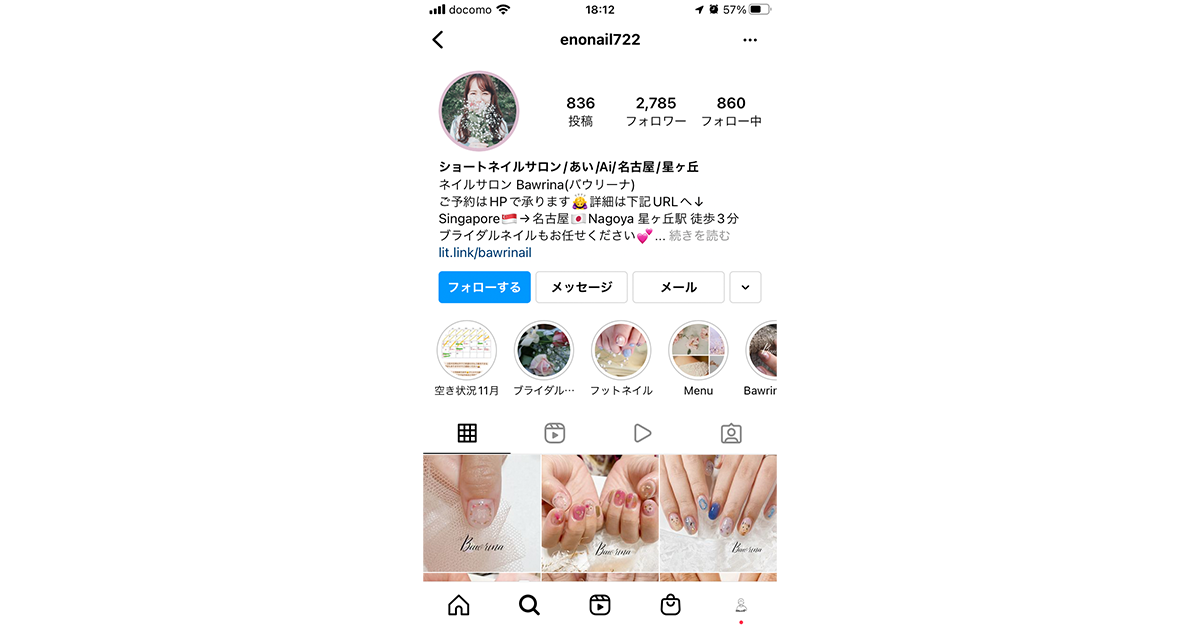Screen dimensions: 1200x628
Task: Open メッセージ to message this account
Action: pos(581,287)
